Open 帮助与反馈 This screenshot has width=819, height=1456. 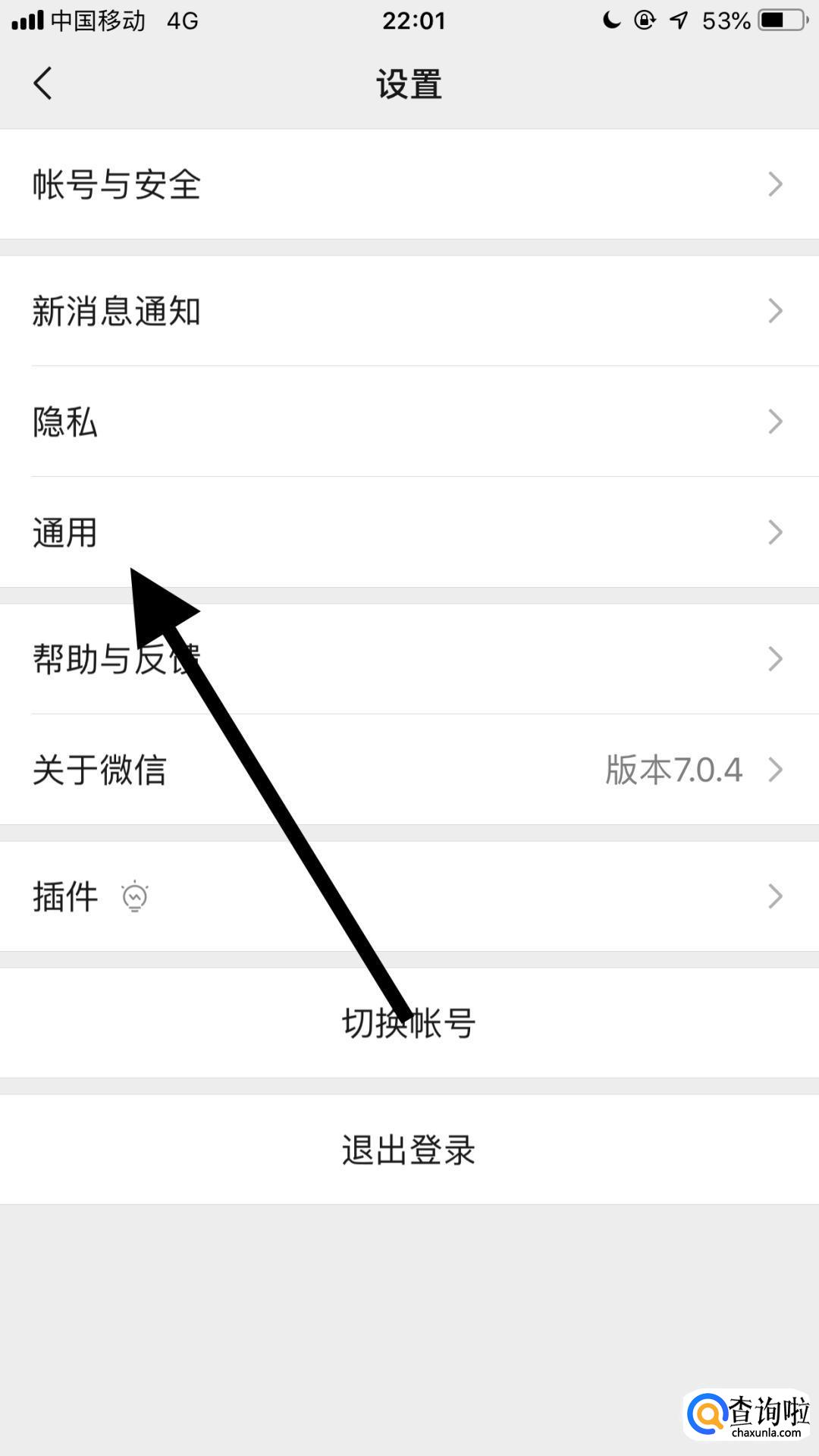point(409,659)
